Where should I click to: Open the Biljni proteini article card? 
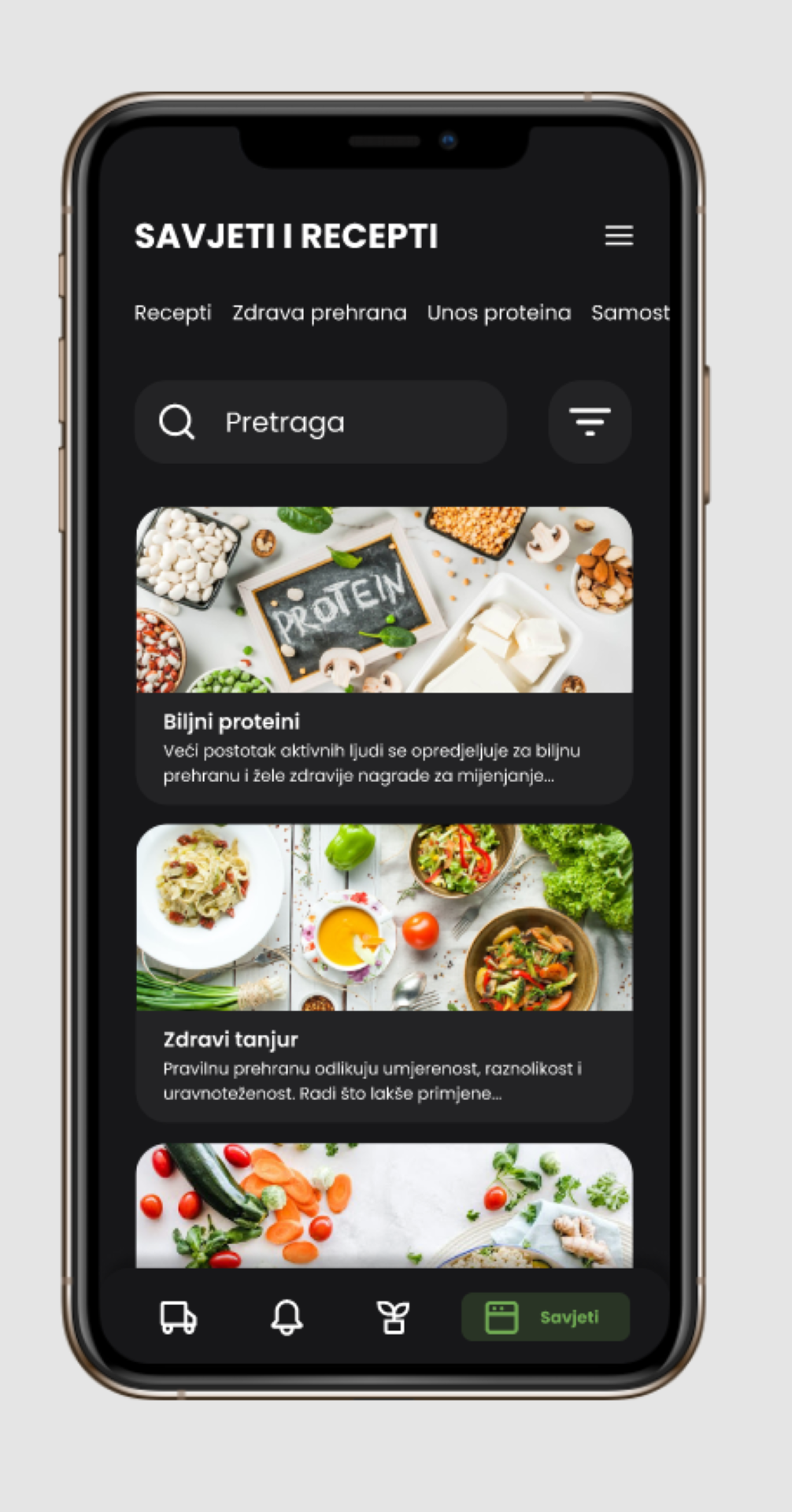click(384, 654)
